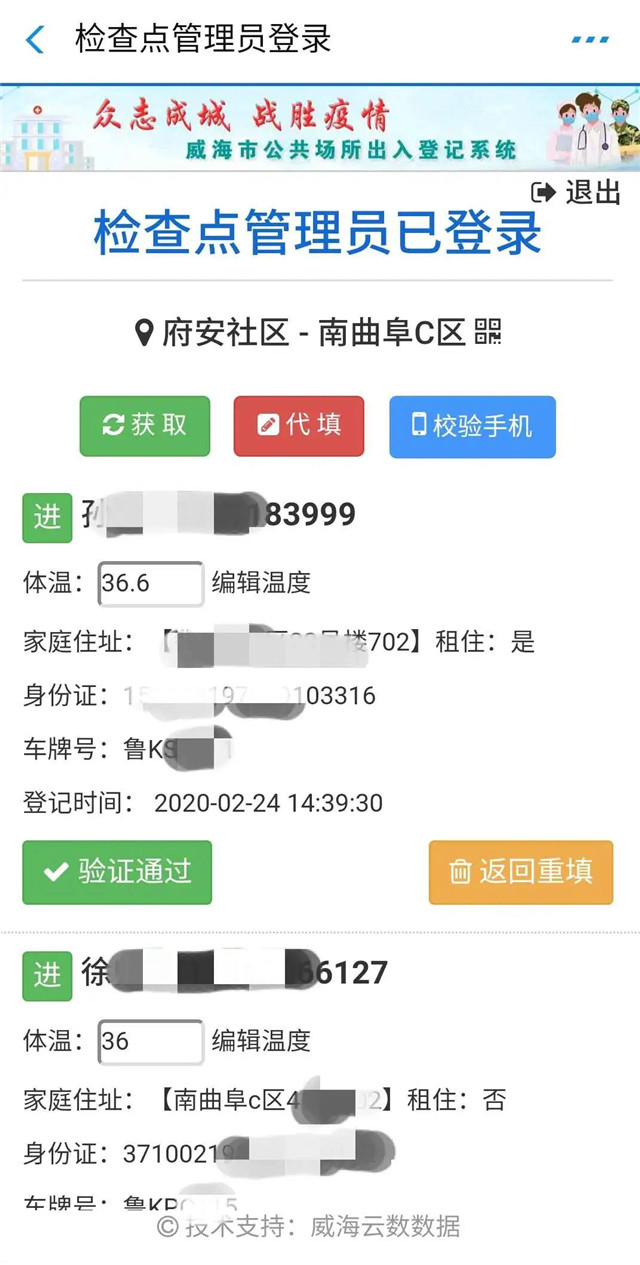Viewport: 640px width, 1265px height.
Task: Open the QR code icon beside 南曲阜C区
Action: click(x=488, y=332)
